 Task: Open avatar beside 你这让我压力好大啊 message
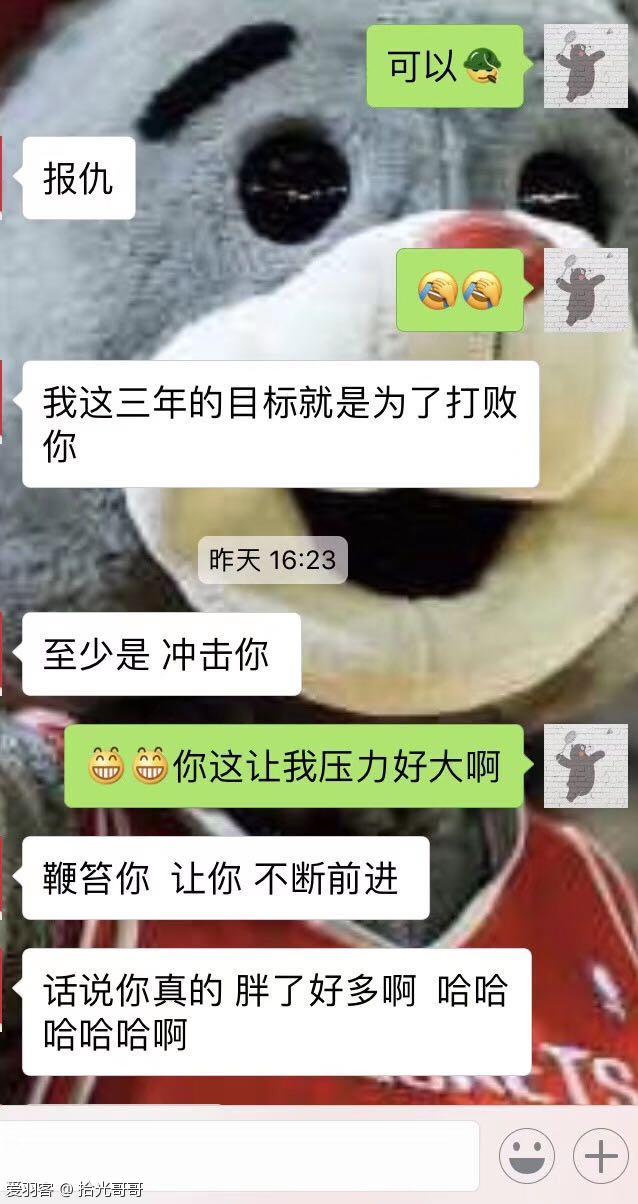[x=585, y=765]
